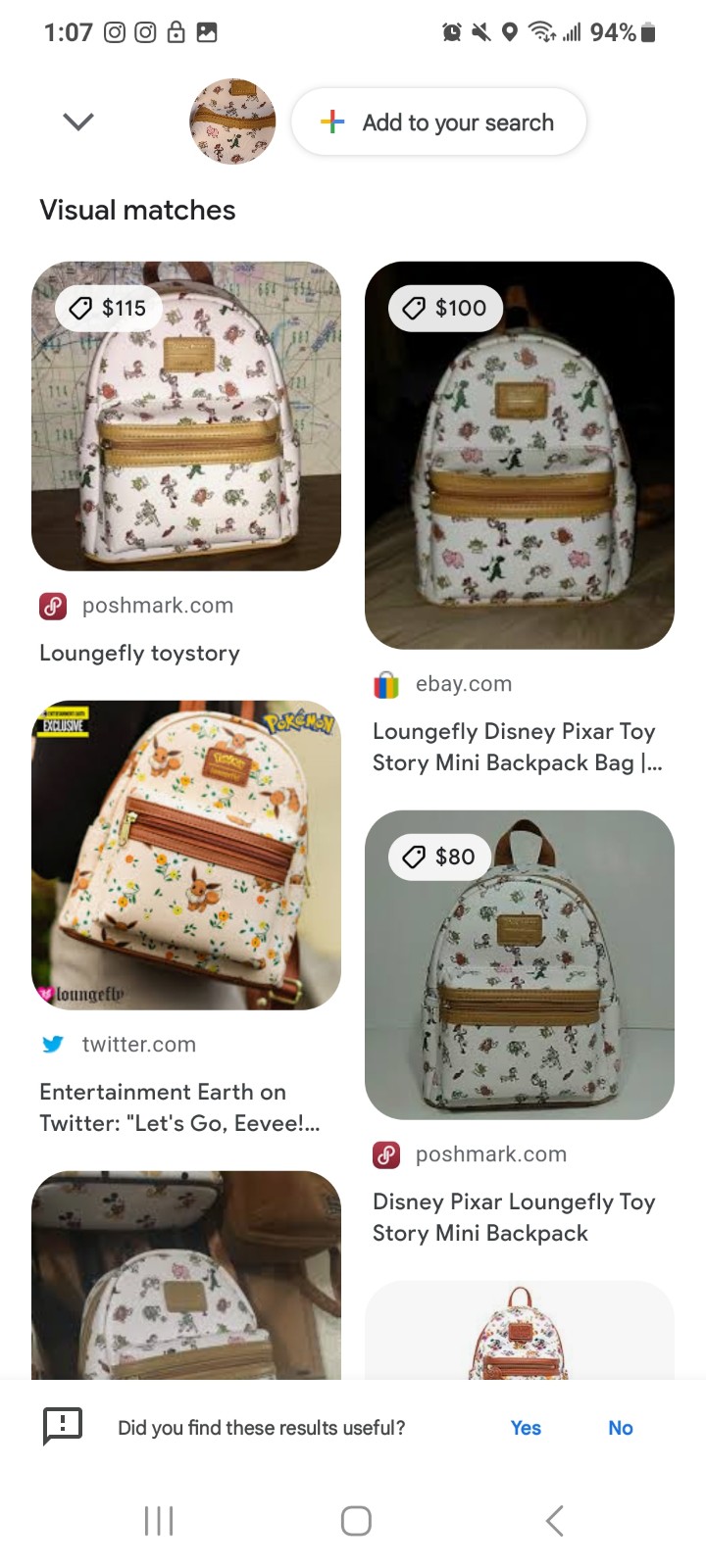Open the Entertainment Earth Twitter Eevee result

[x=186, y=856]
